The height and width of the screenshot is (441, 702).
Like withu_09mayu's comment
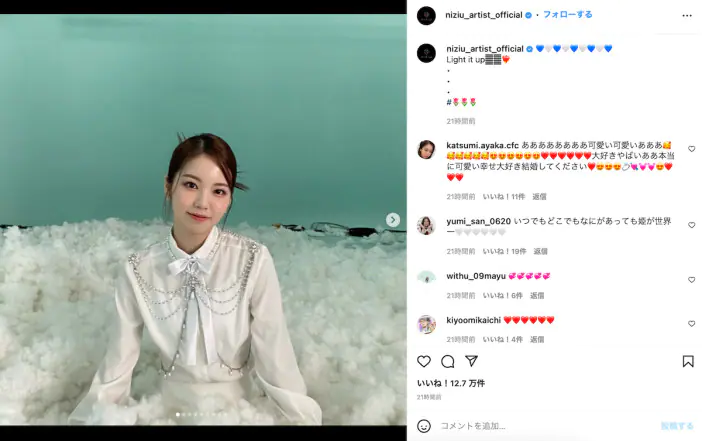691,280
